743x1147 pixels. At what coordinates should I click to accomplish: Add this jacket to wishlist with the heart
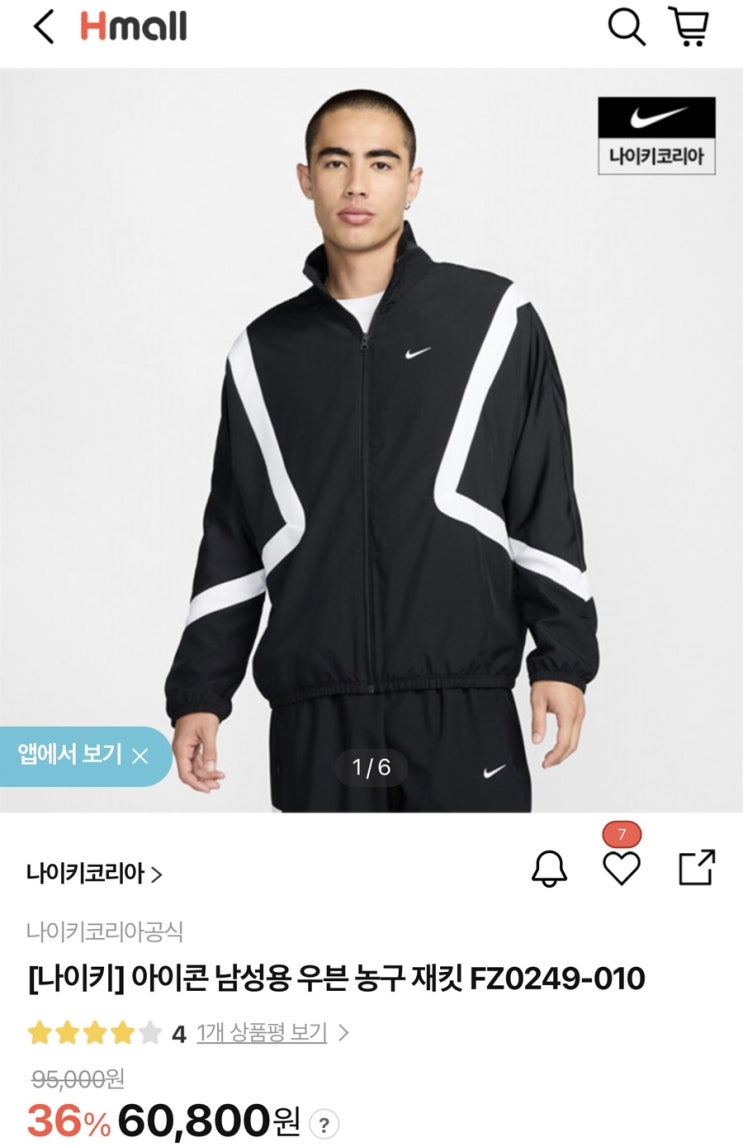coord(621,869)
